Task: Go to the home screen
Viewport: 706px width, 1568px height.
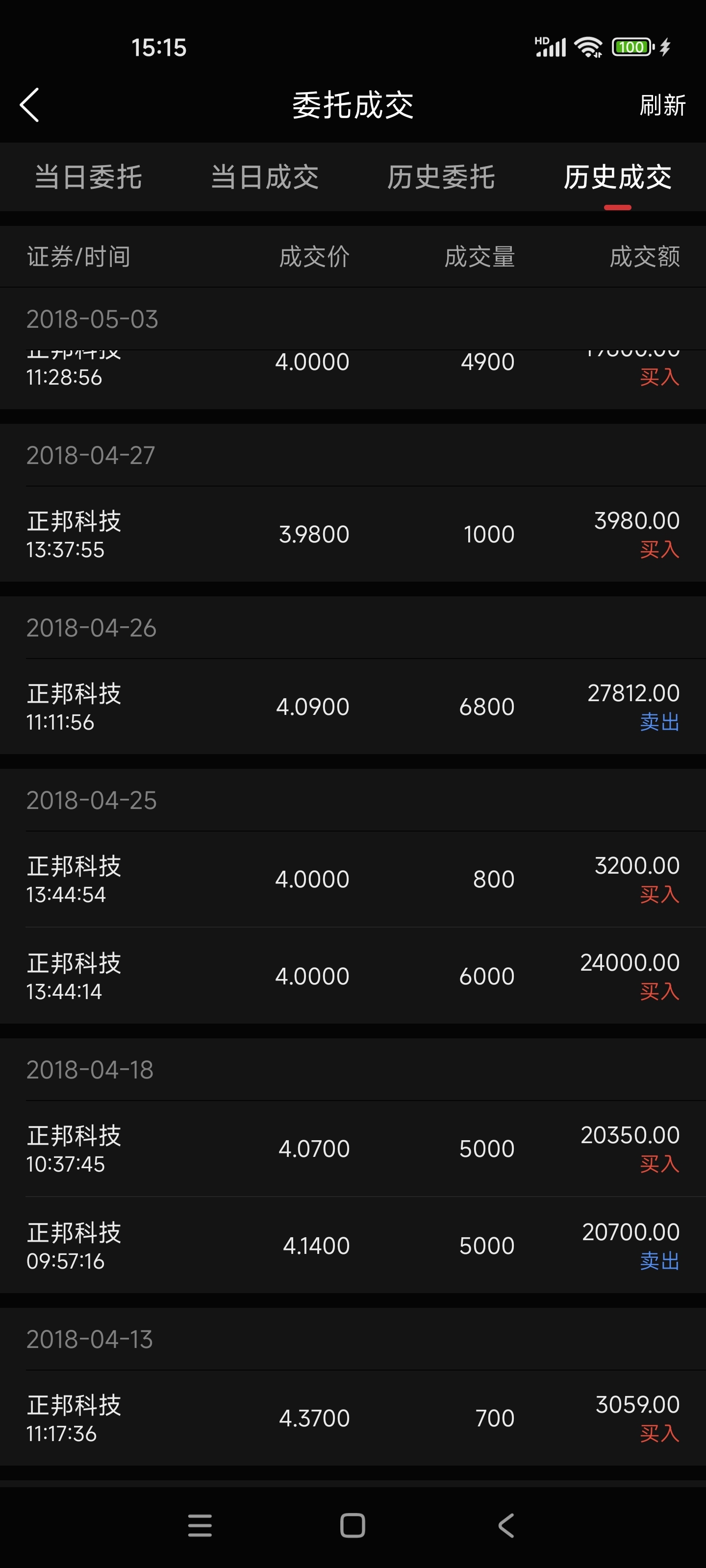Action: click(x=353, y=1525)
